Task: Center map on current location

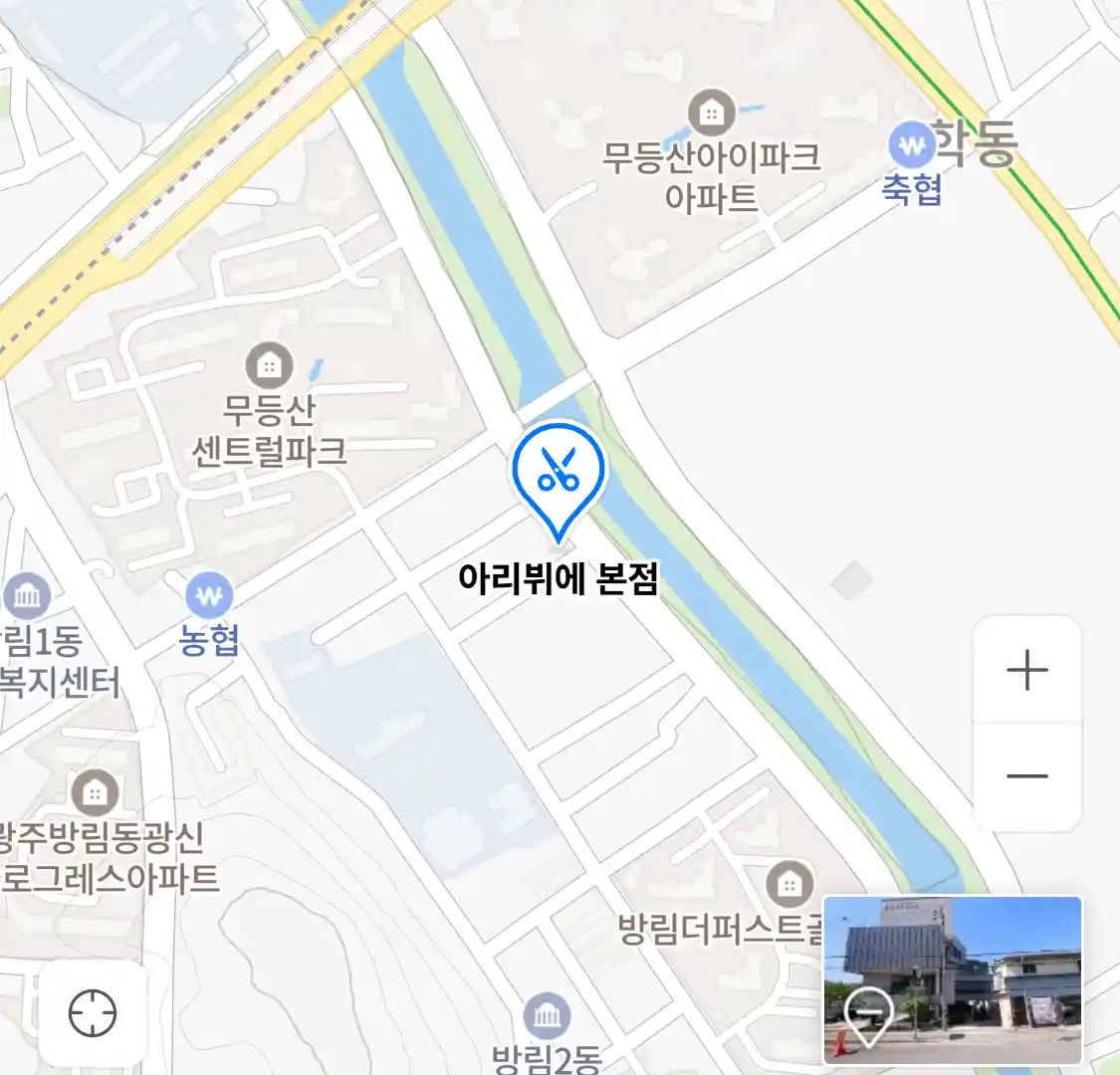Action: pyautogui.click(x=93, y=1014)
